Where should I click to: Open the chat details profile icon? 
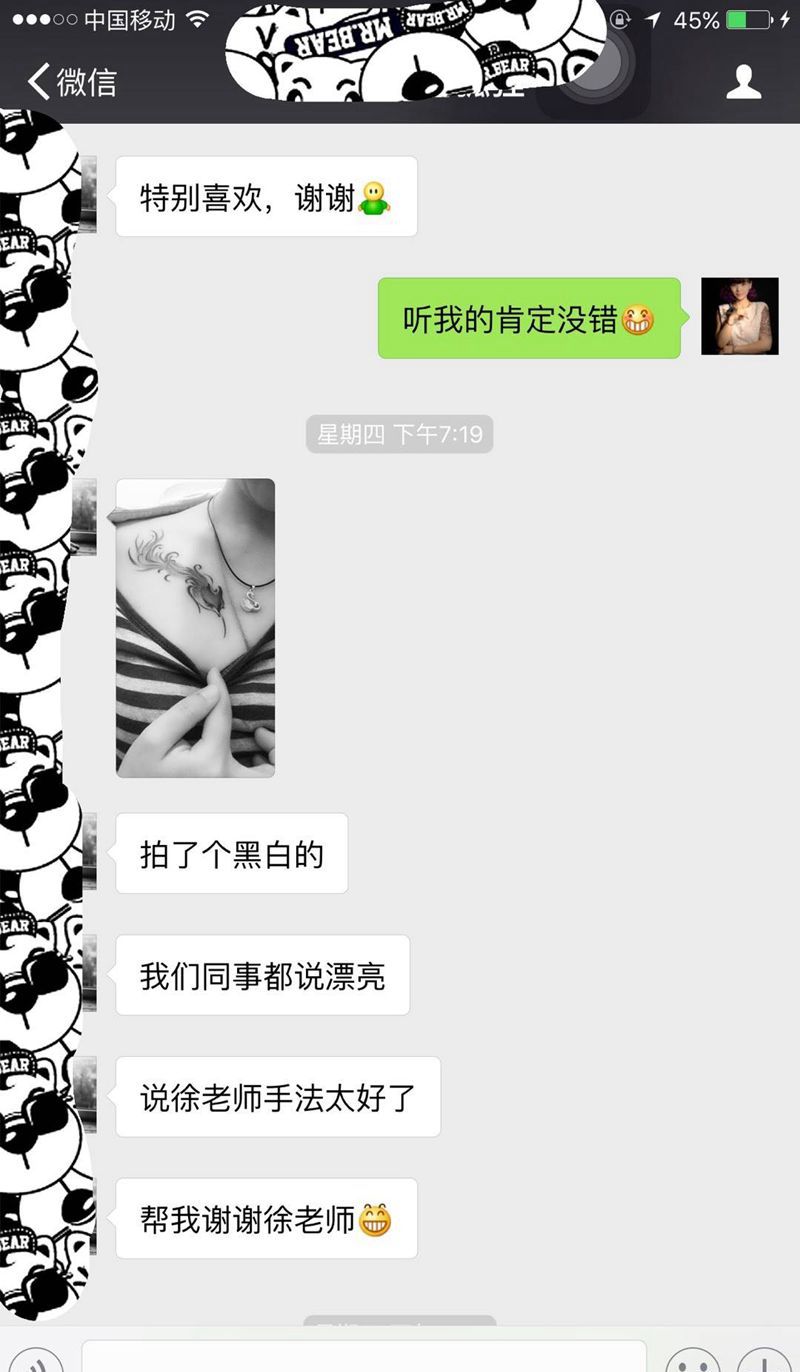743,82
